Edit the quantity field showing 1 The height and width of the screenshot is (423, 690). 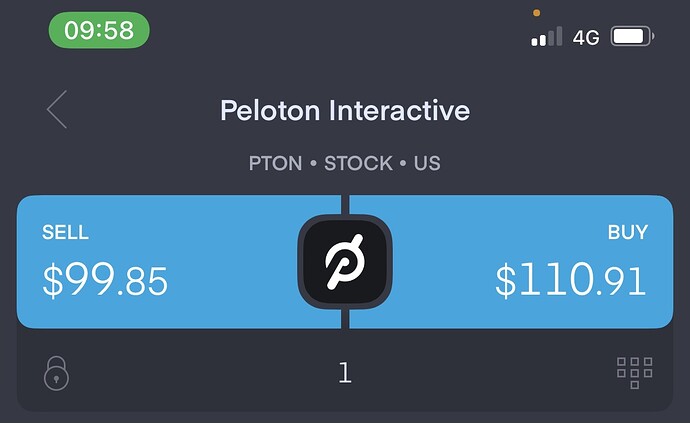point(345,373)
